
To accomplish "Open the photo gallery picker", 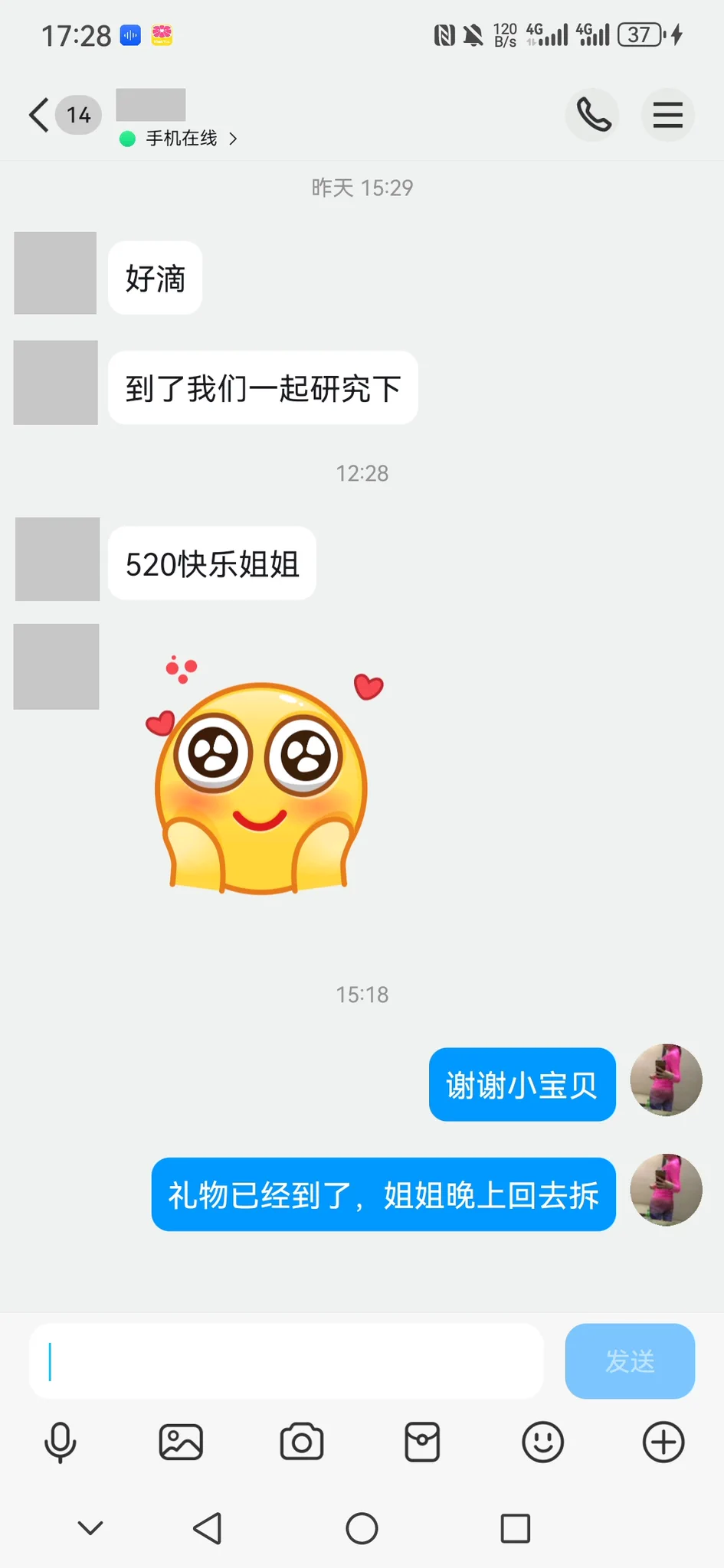I will coord(181,1443).
